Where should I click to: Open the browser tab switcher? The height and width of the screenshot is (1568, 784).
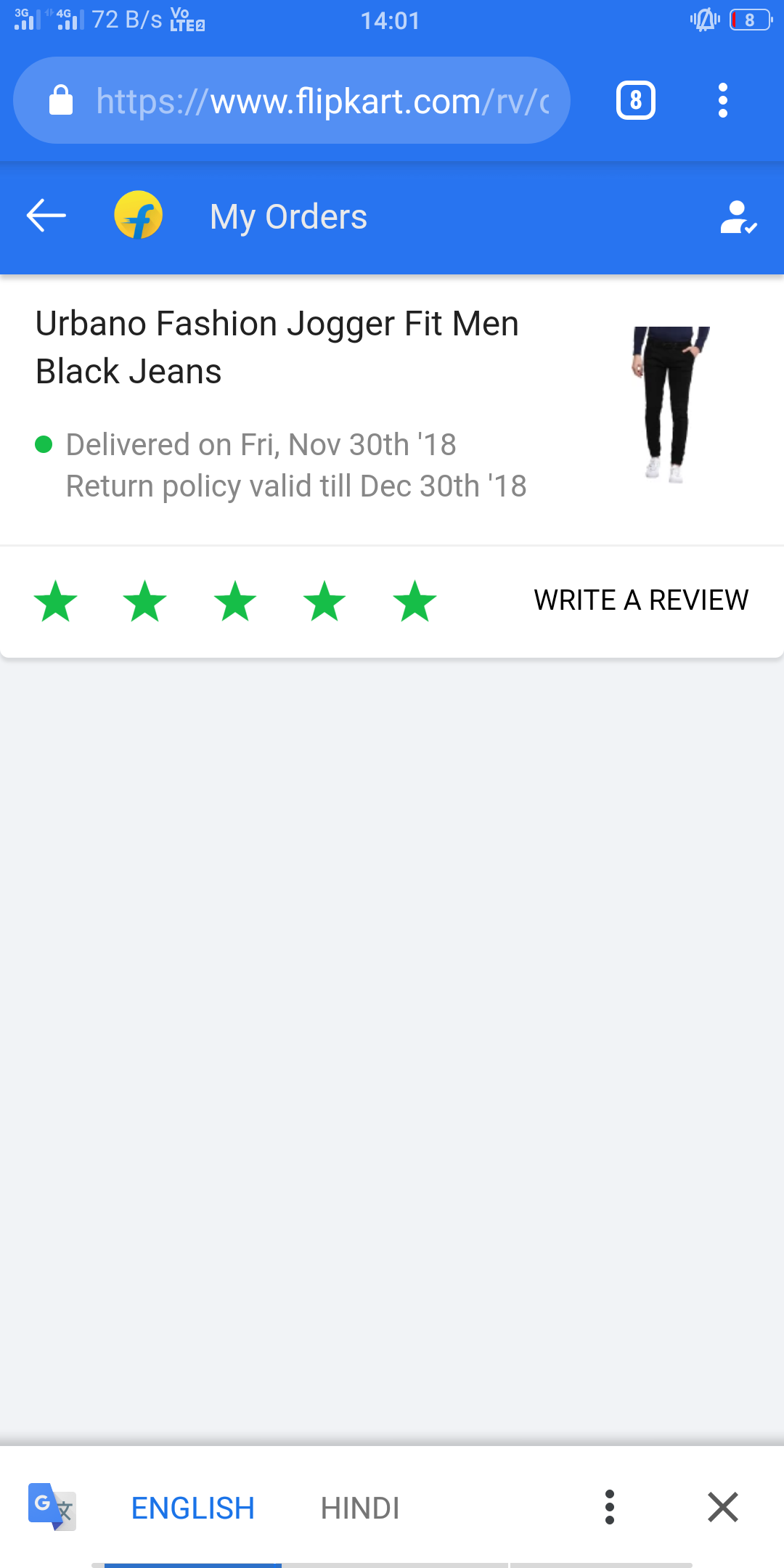click(x=635, y=101)
